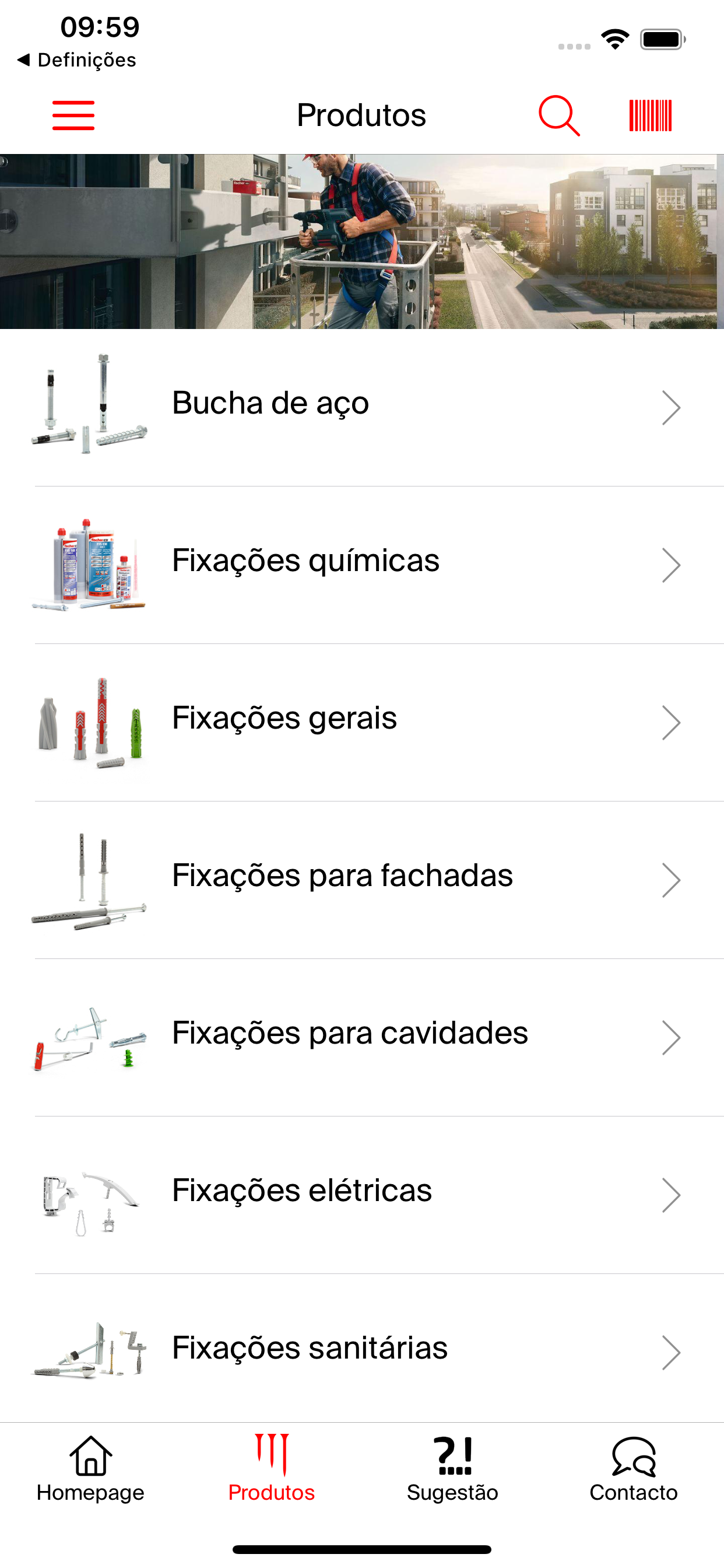Image resolution: width=724 pixels, height=1568 pixels.
Task: Switch to the Homepage tab
Action: 91,1469
